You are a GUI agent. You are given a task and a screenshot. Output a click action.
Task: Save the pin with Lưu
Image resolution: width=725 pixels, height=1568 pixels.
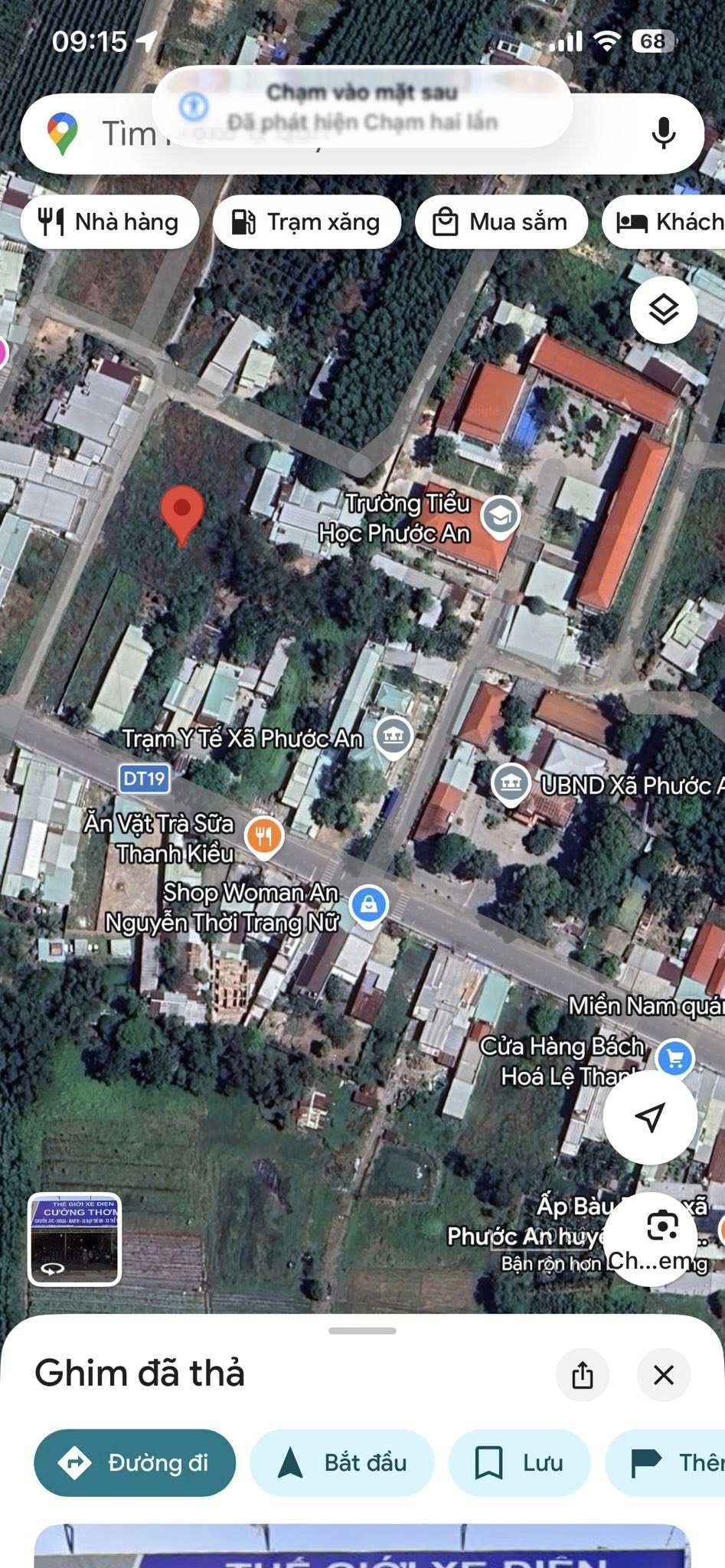(519, 1463)
